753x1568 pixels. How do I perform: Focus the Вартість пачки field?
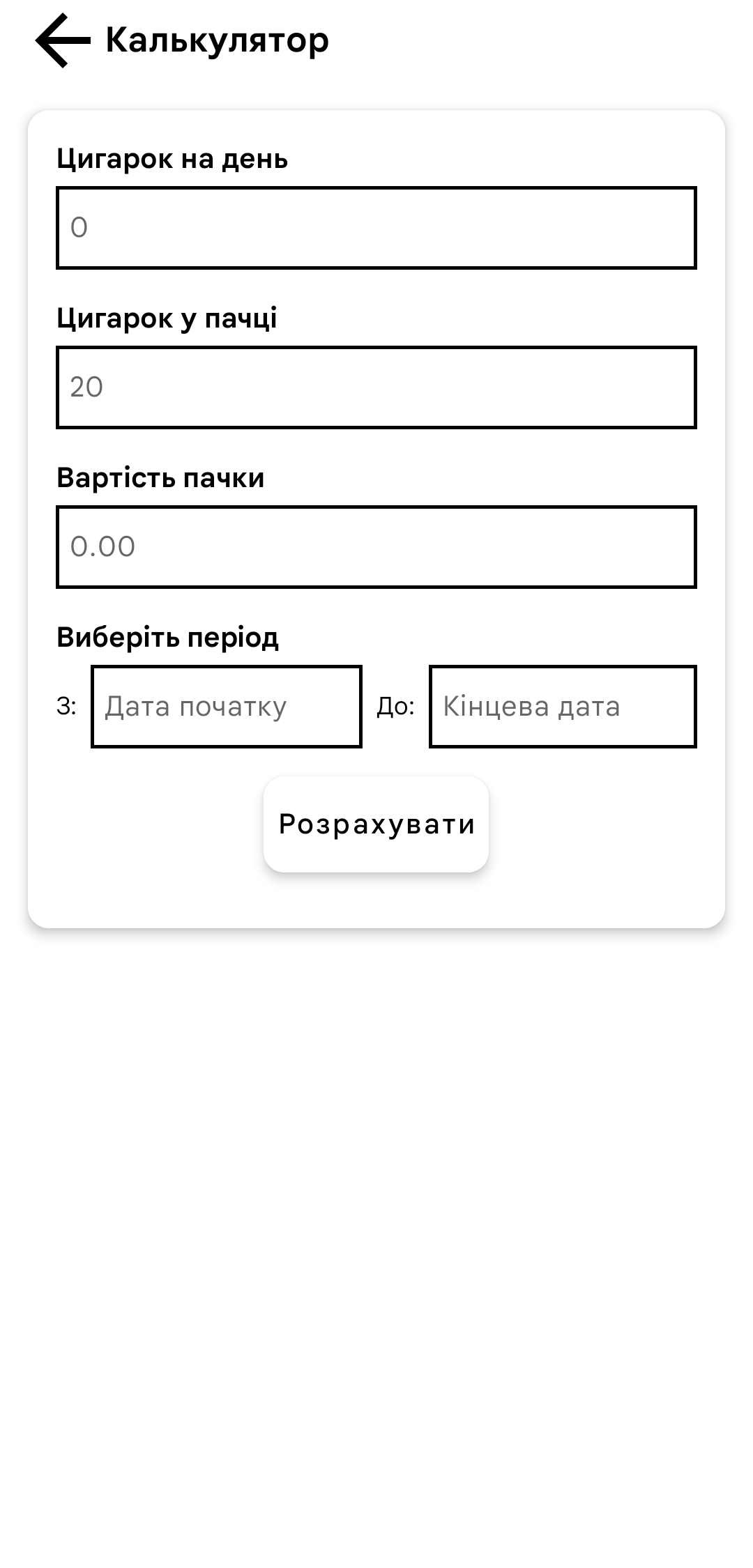tap(376, 547)
